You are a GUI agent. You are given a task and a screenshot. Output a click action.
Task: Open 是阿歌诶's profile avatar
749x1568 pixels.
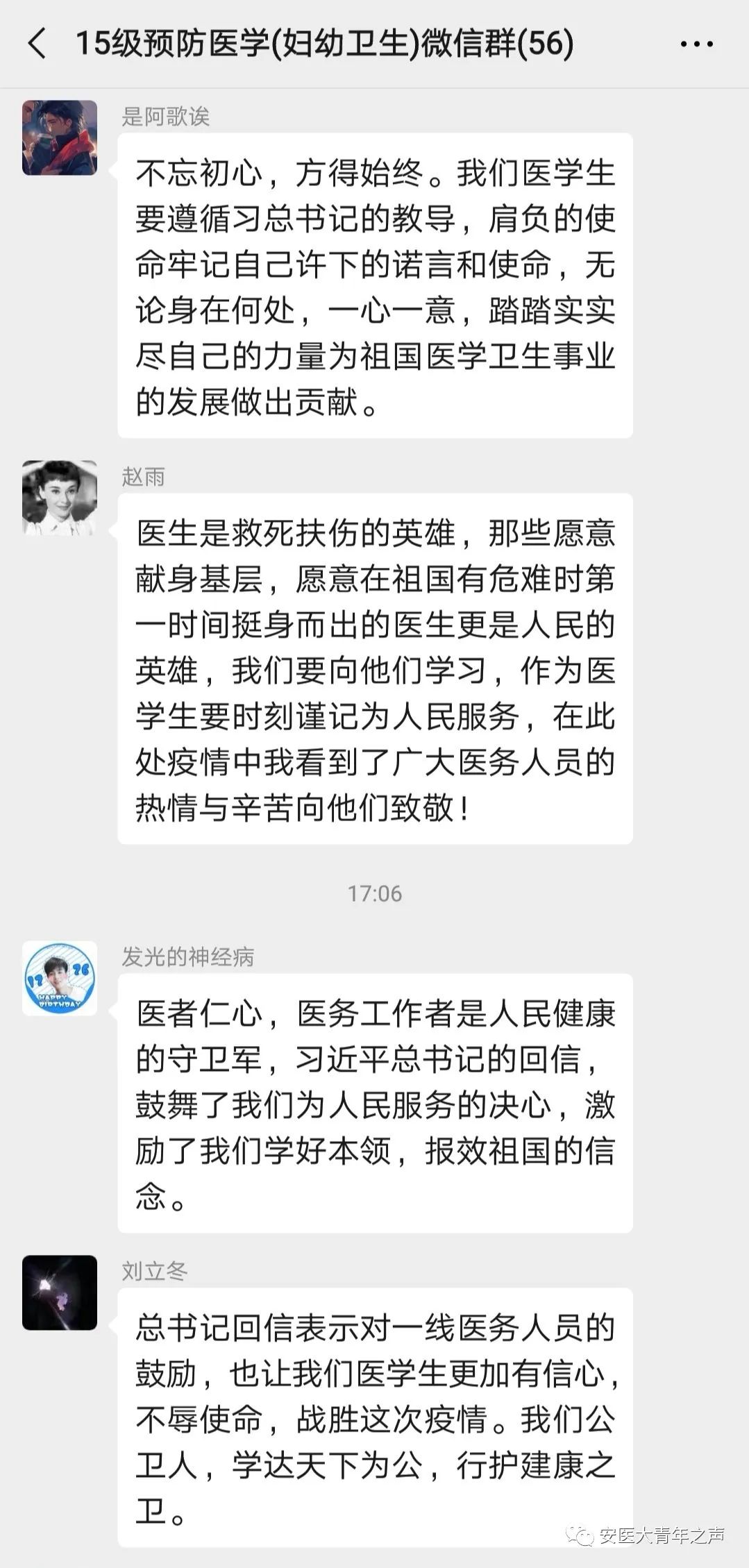(x=60, y=137)
